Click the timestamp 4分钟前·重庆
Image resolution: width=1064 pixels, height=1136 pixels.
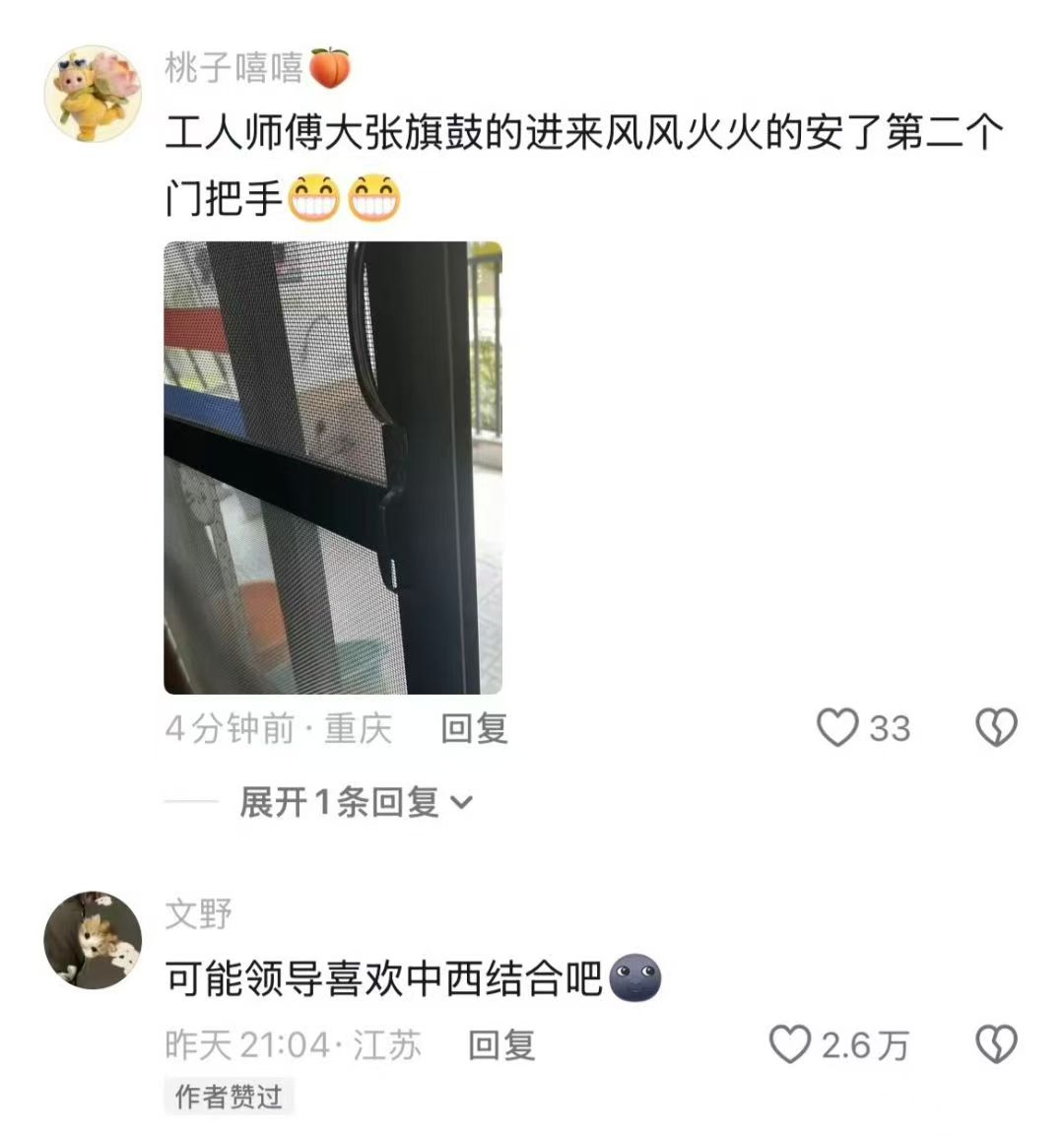point(278,729)
